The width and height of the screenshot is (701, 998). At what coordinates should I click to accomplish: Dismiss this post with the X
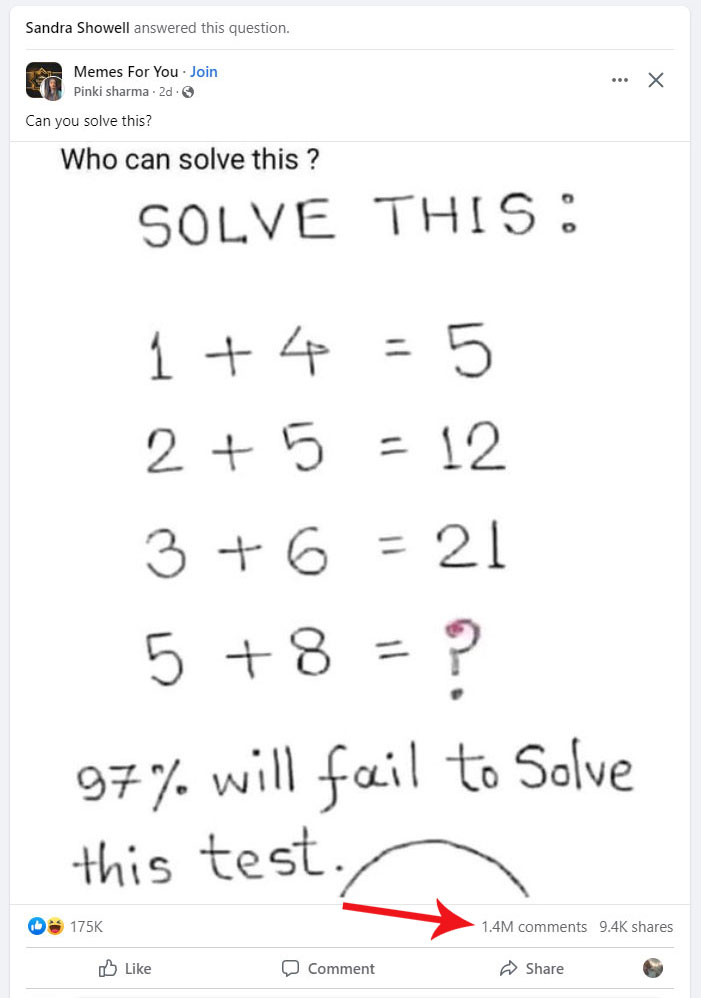click(656, 80)
